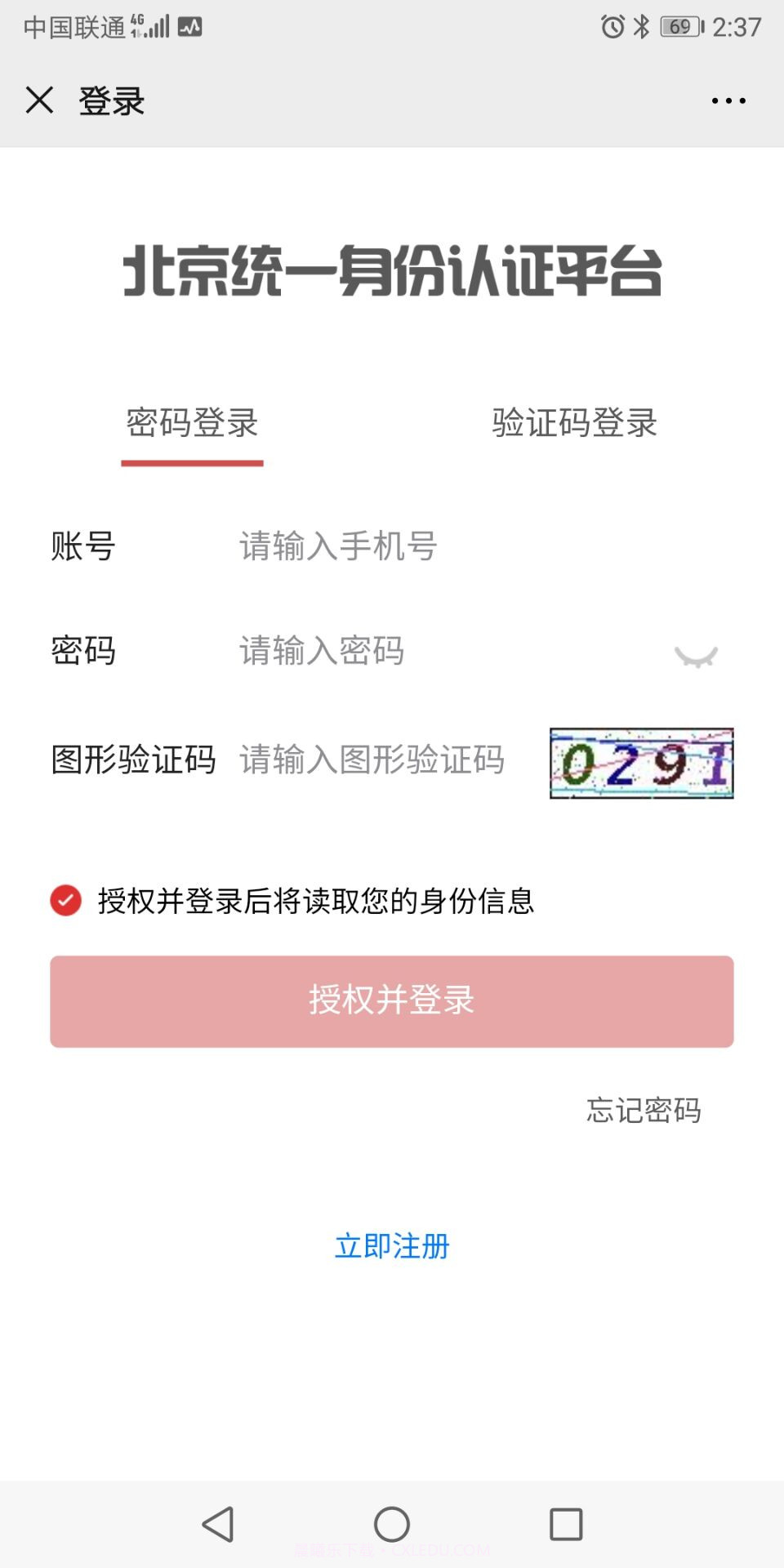Close the 登录 page with the X
Viewport: 784px width, 1568px height.
tap(38, 100)
